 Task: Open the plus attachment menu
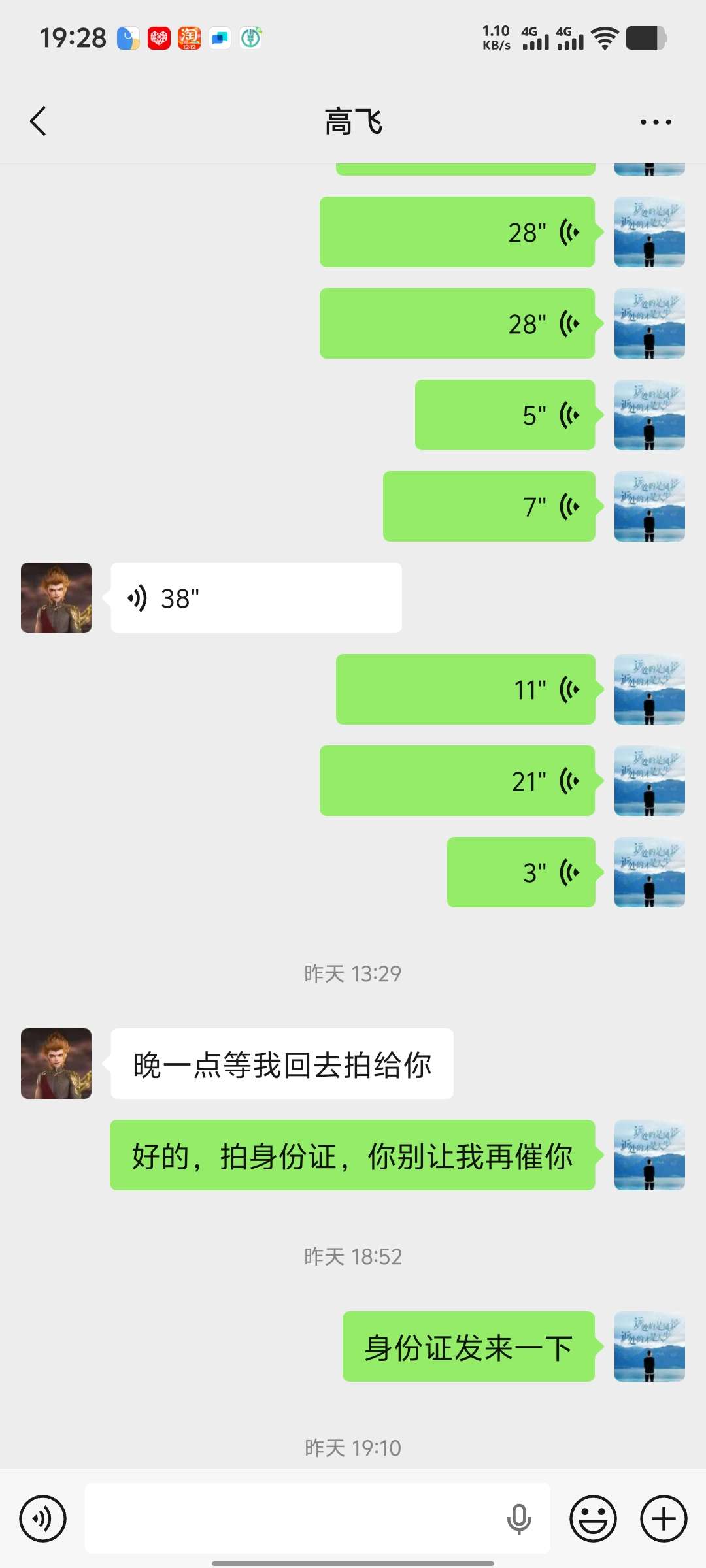[x=663, y=1518]
